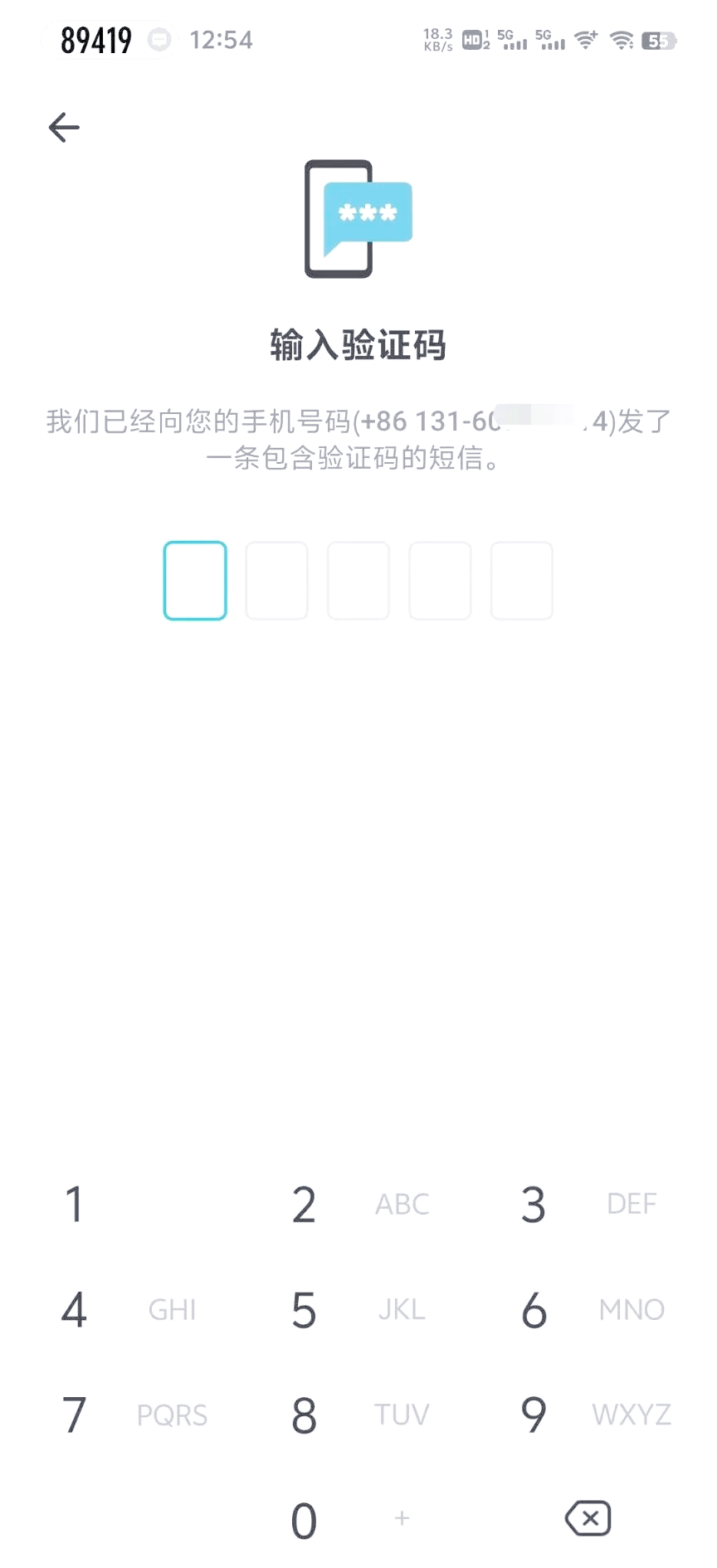Tap the plus key on keypad
Image resolution: width=717 pixels, height=1568 pixels.
click(401, 1517)
